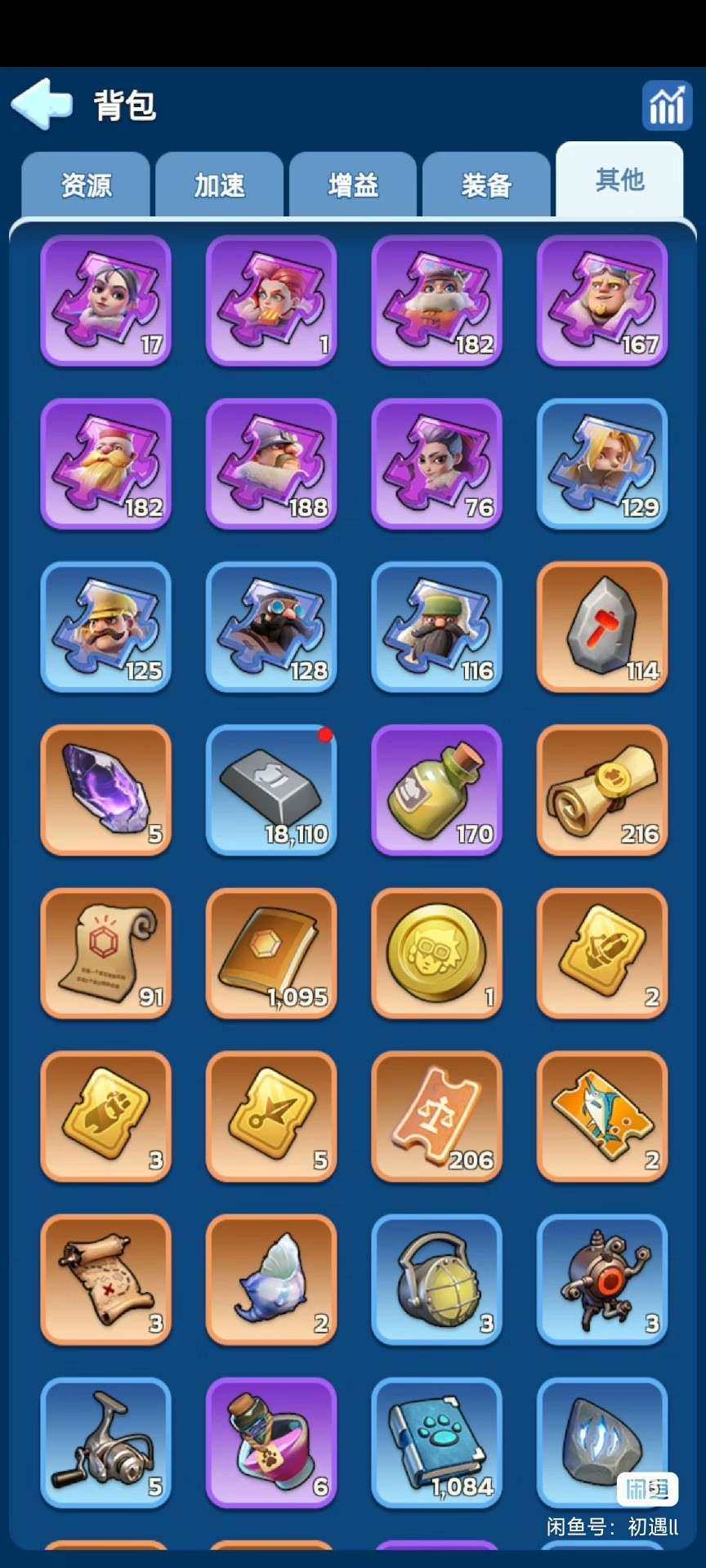Select the silver ingot item with 18,110
Viewport: 706px width, 1568px height.
pyautogui.click(x=271, y=790)
